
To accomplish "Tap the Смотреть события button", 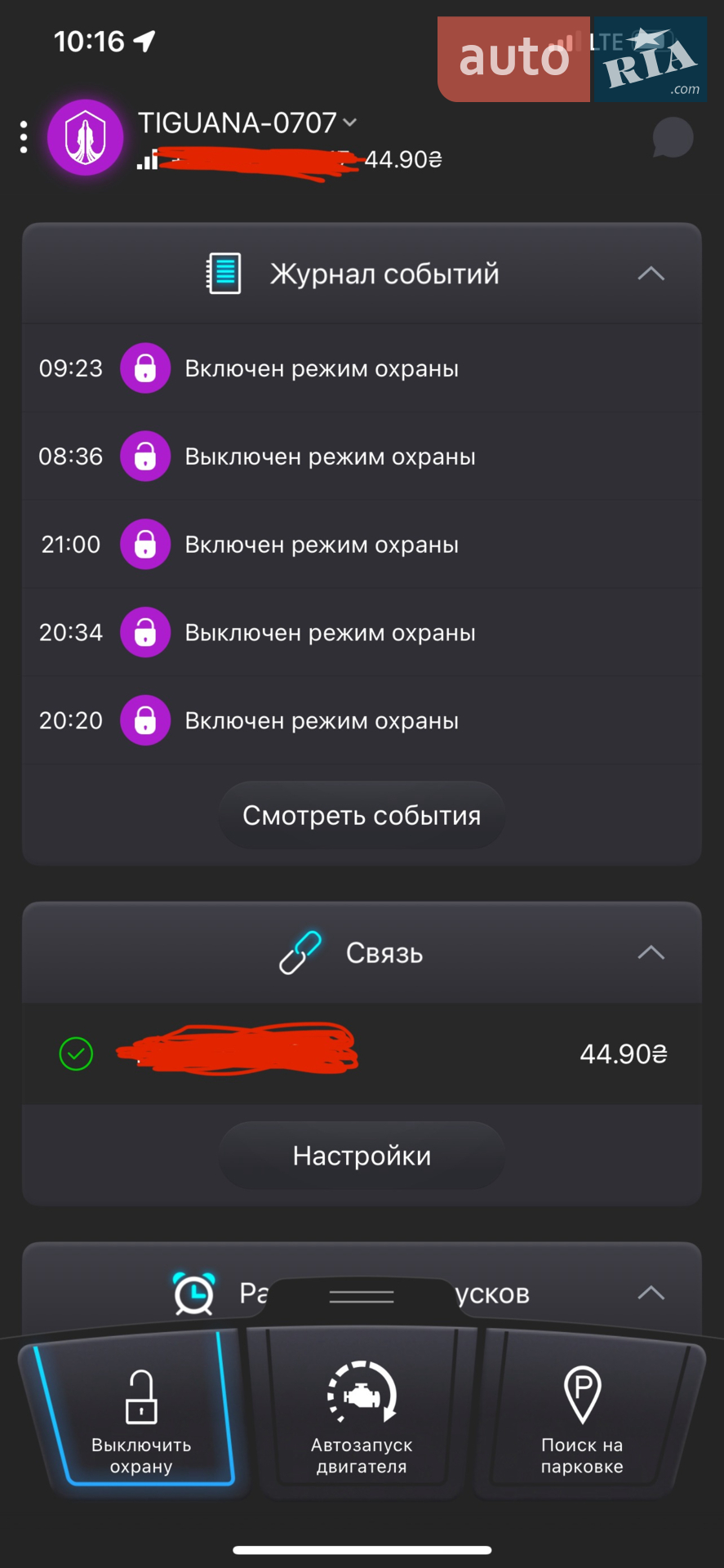I will [362, 815].
